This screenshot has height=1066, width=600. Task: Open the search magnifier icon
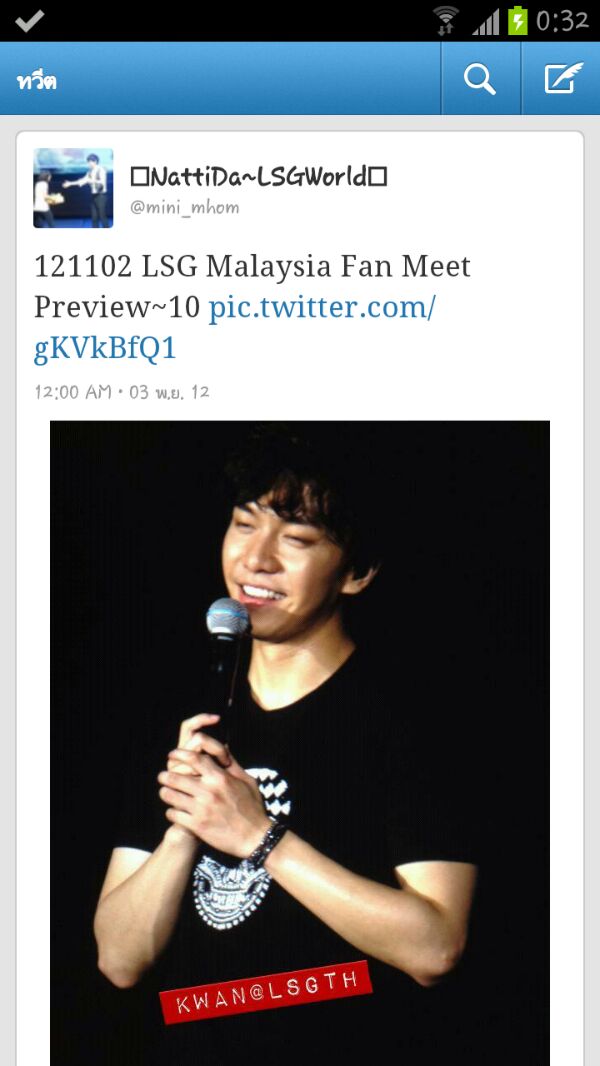(x=480, y=79)
